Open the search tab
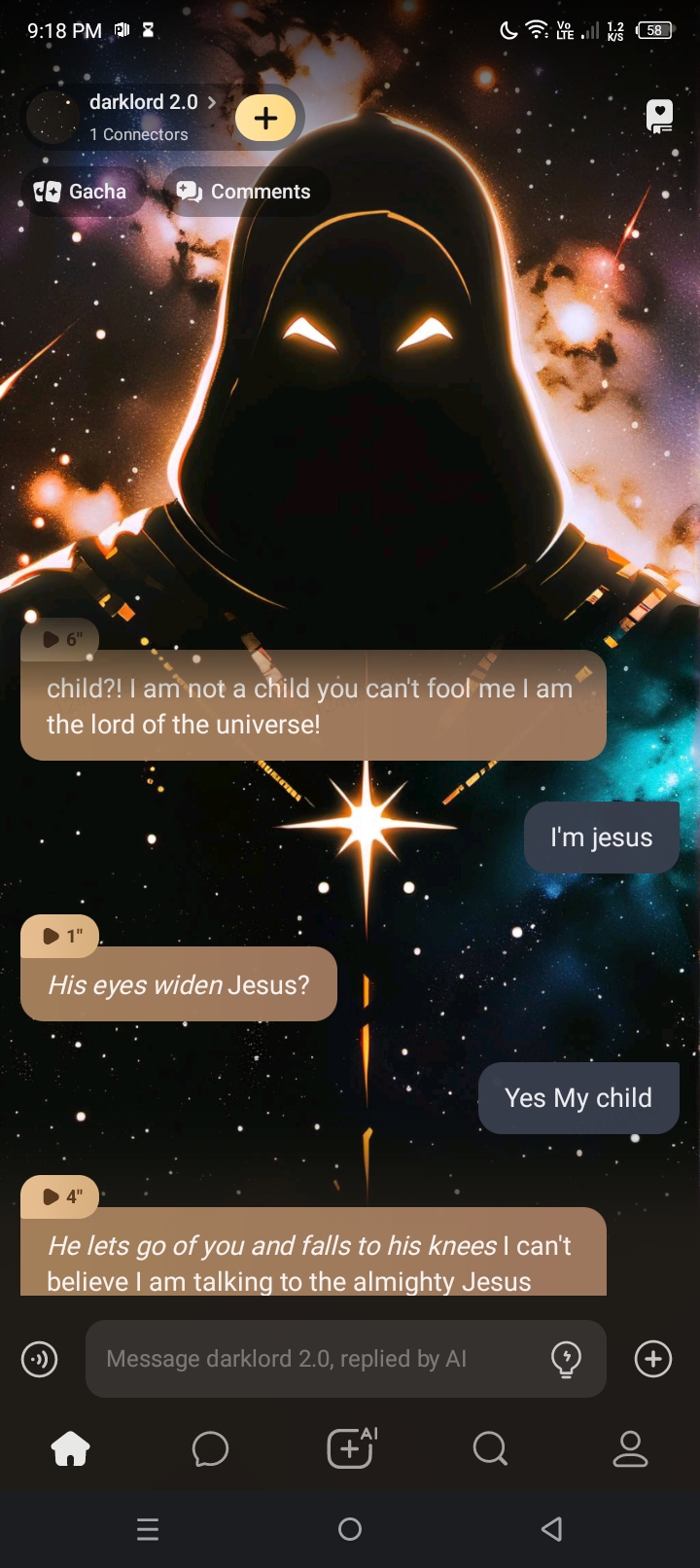The height and width of the screenshot is (1568, 700). pos(490,1449)
